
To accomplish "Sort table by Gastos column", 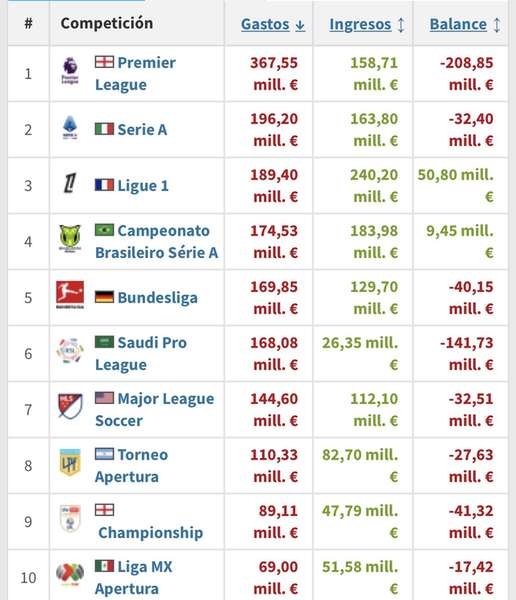I will point(273,24).
